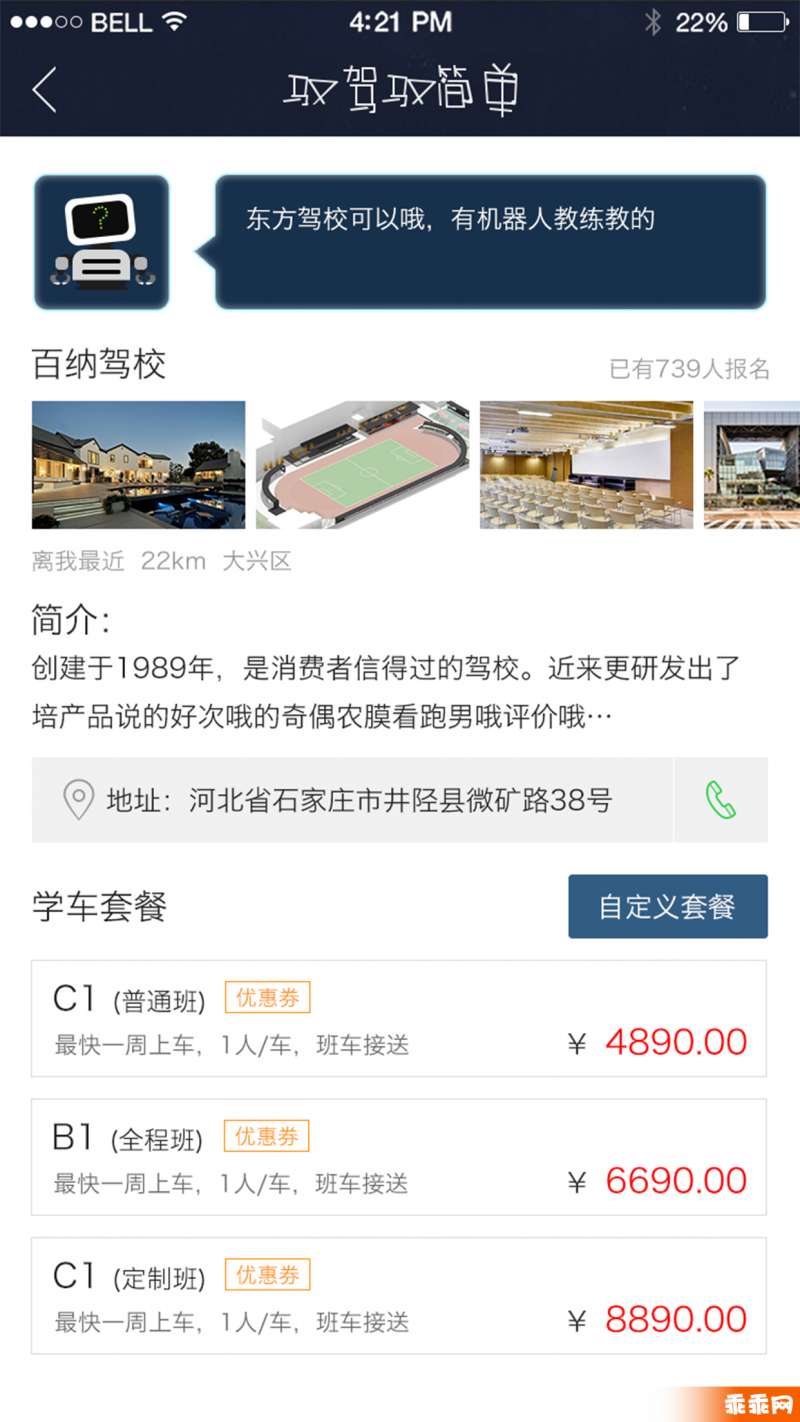Open the C1 定制班 package priced 8890
Image resolution: width=800 pixels, height=1422 pixels.
tap(399, 1295)
